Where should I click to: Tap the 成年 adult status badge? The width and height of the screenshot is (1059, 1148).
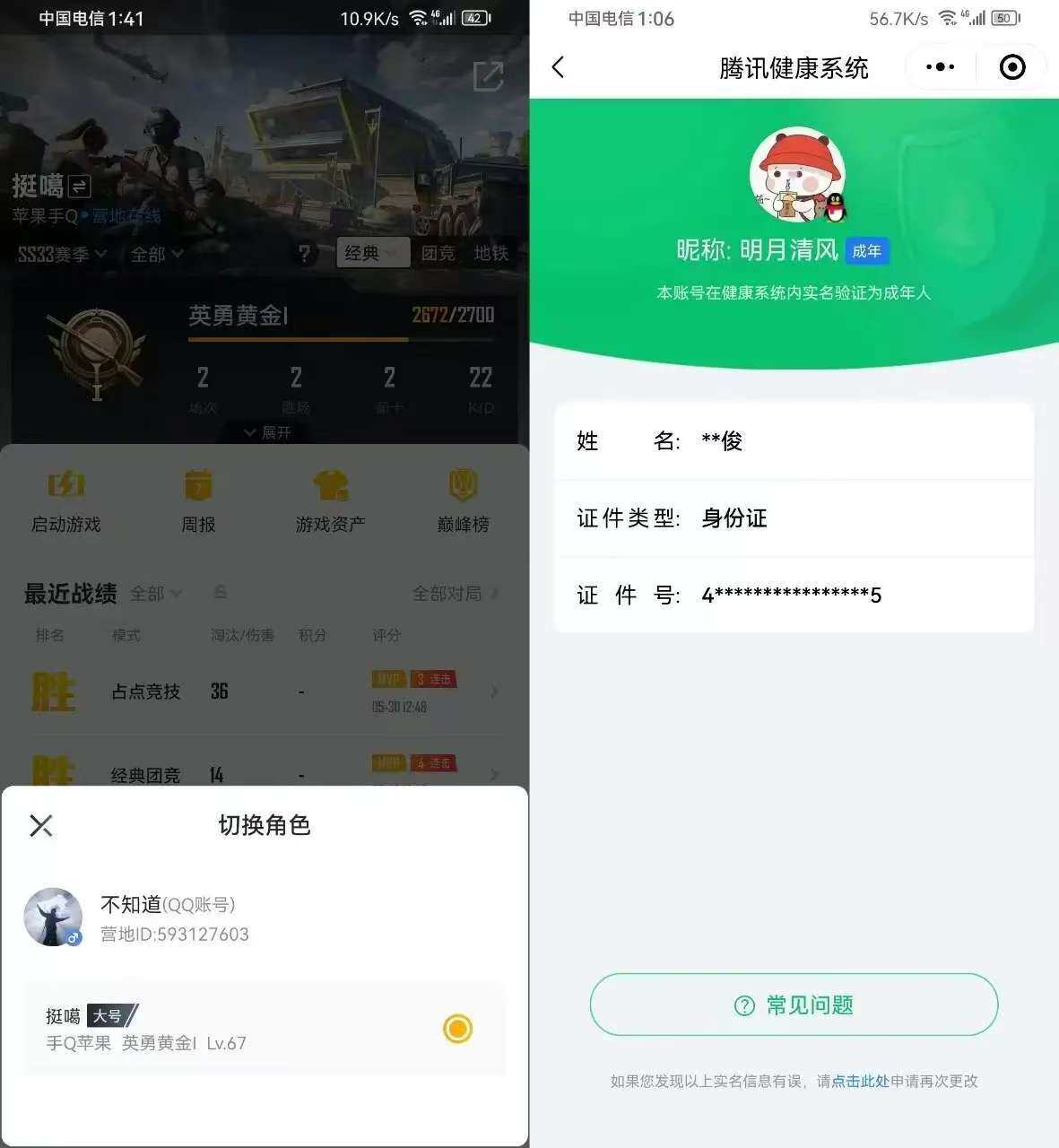tap(866, 251)
